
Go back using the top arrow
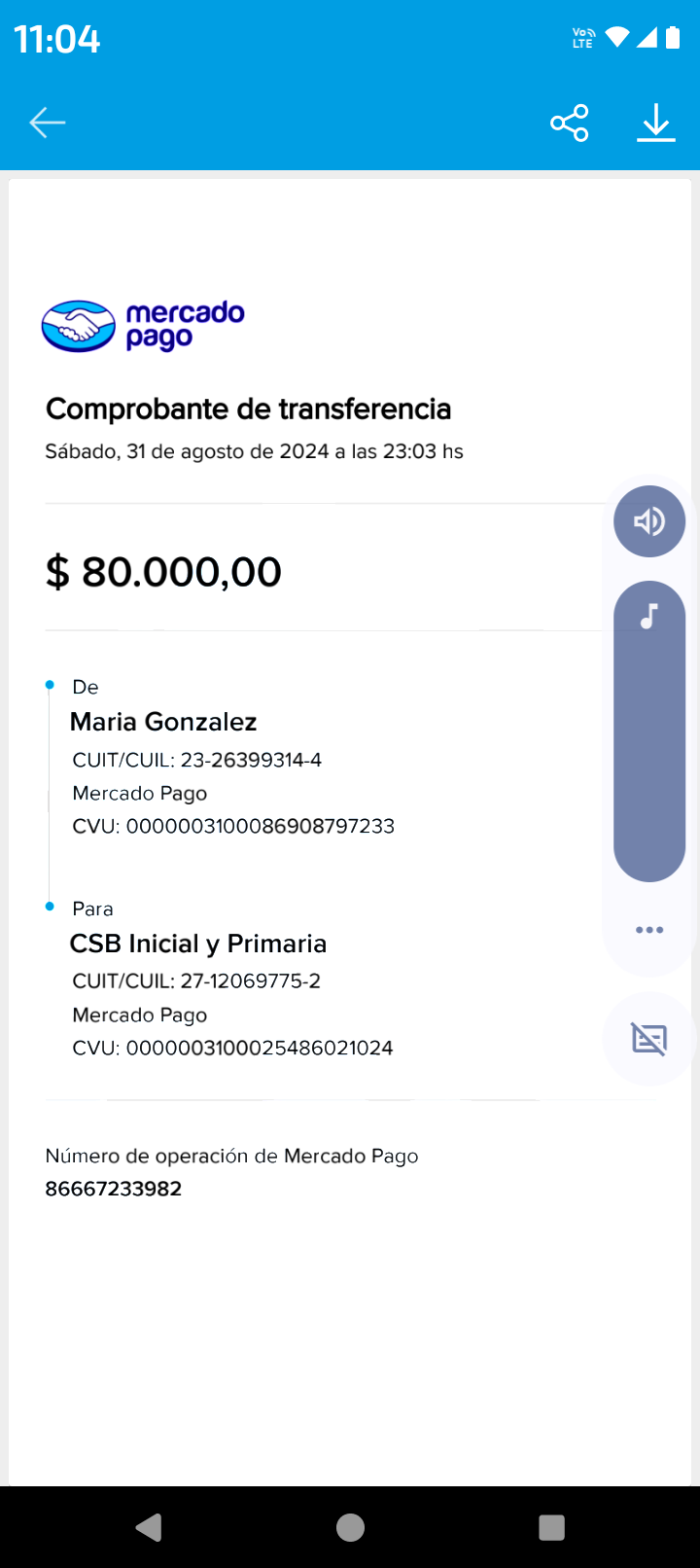47,123
